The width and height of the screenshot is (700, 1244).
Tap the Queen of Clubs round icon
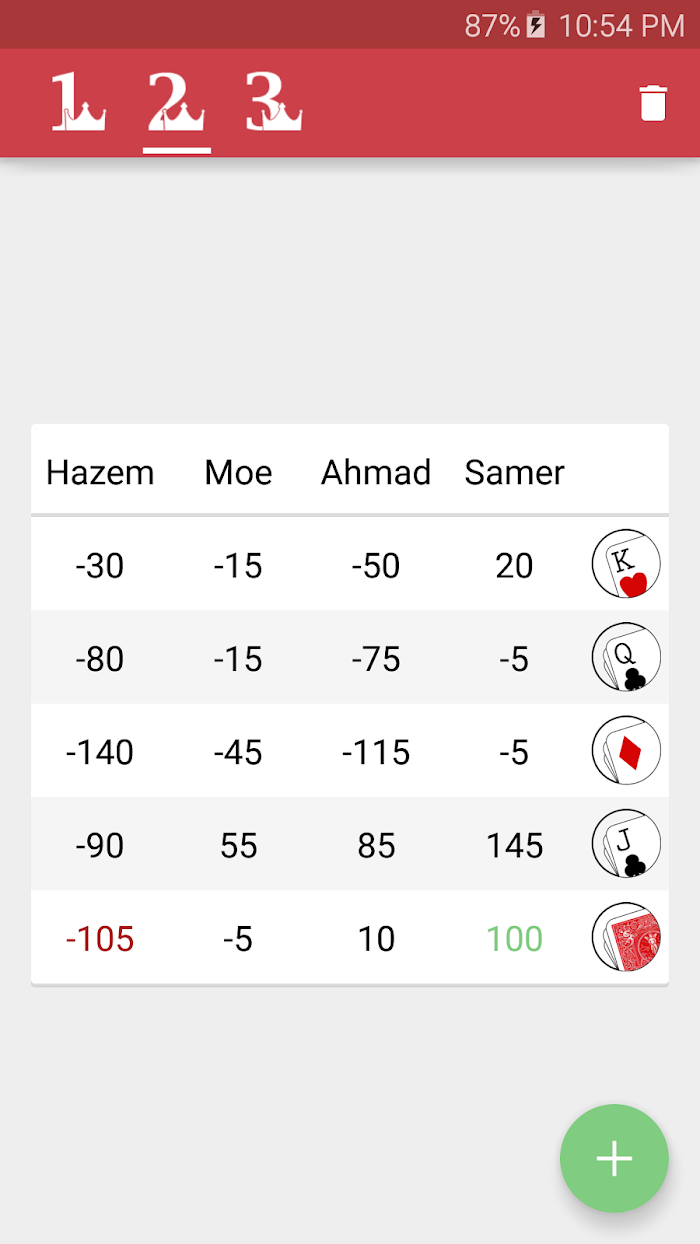pyautogui.click(x=627, y=657)
